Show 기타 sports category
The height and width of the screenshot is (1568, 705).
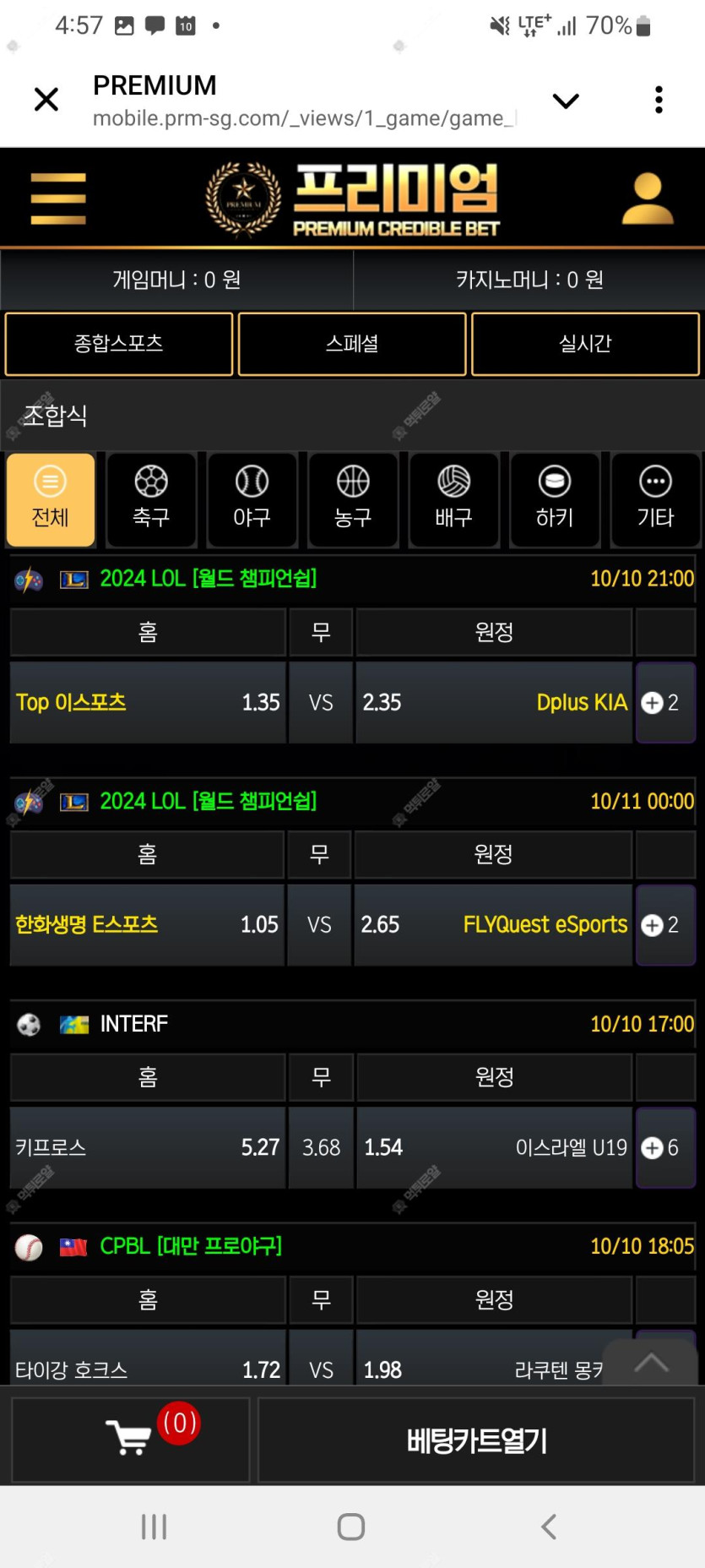[656, 499]
